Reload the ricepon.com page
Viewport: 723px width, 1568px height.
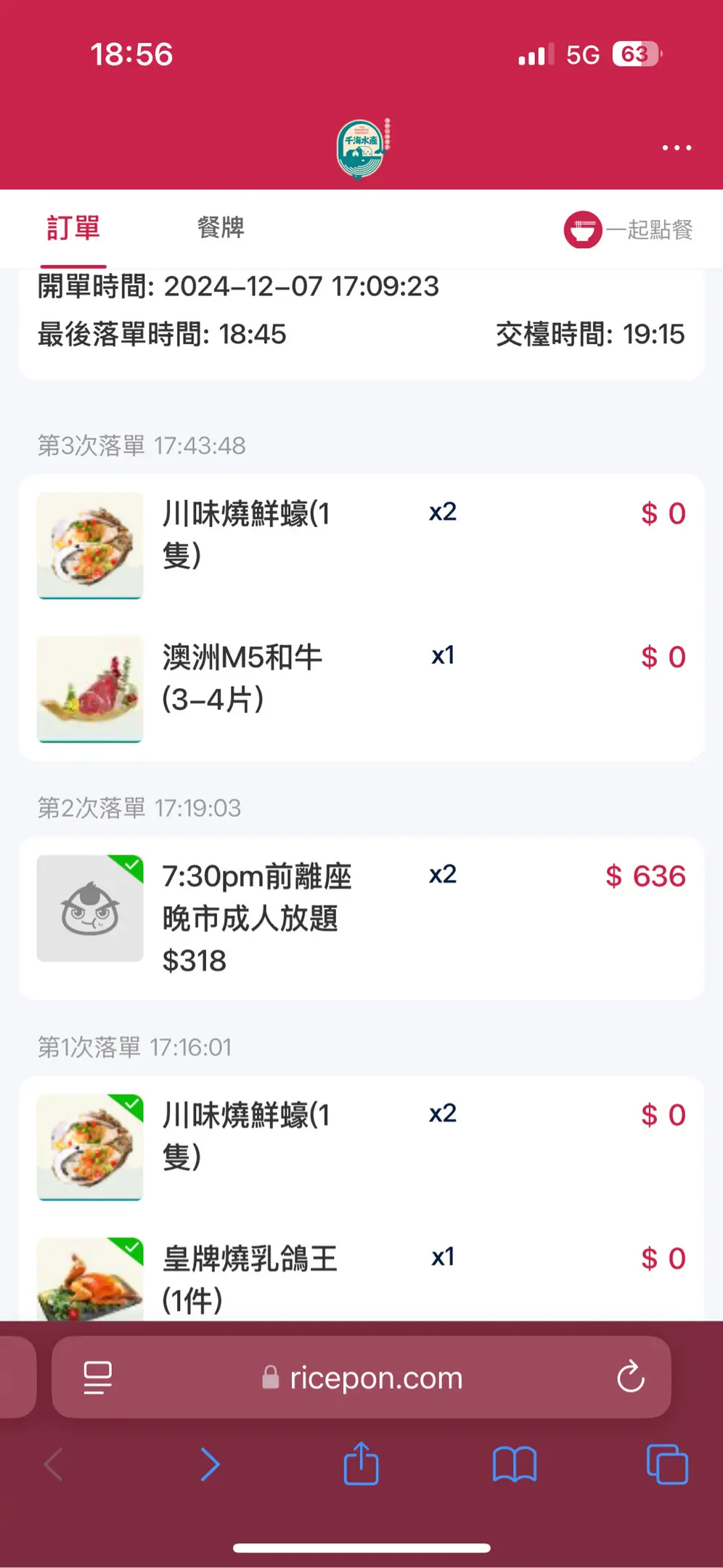pyautogui.click(x=630, y=1377)
